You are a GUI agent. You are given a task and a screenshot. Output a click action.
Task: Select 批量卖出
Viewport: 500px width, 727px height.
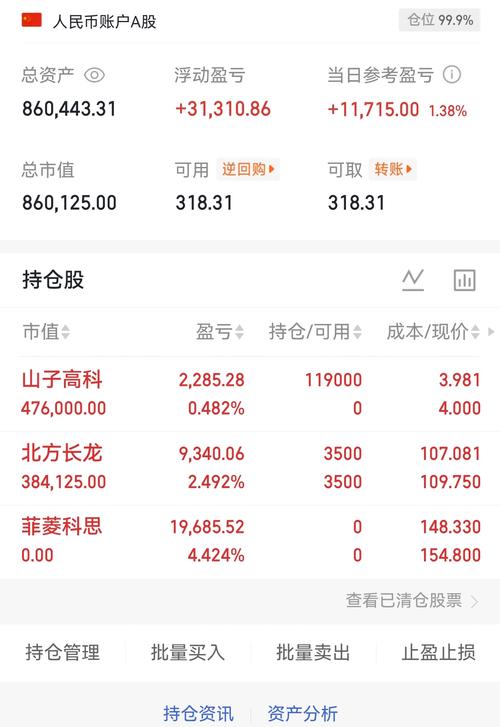coord(313,652)
